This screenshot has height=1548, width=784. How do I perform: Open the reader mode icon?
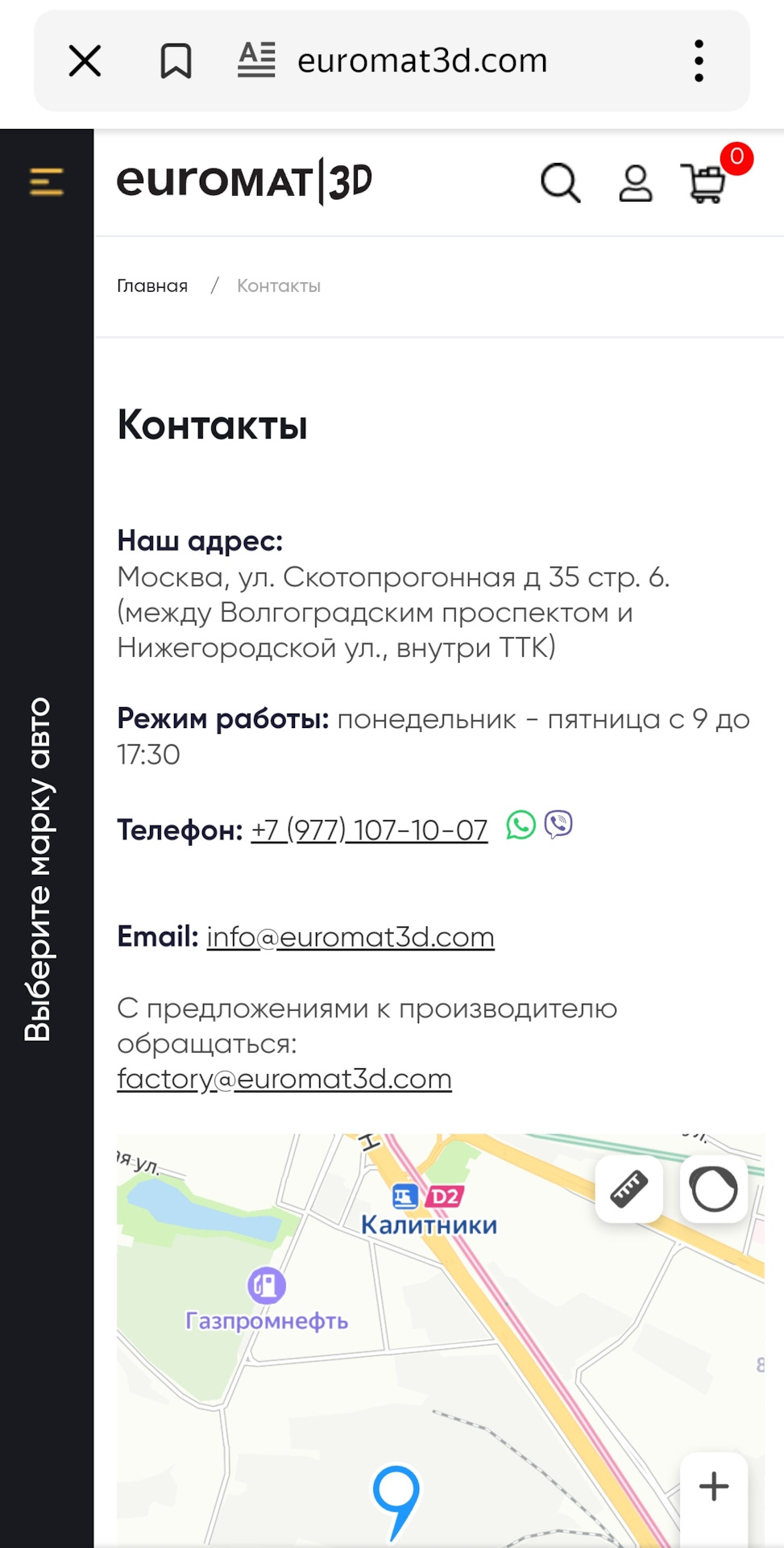[256, 60]
